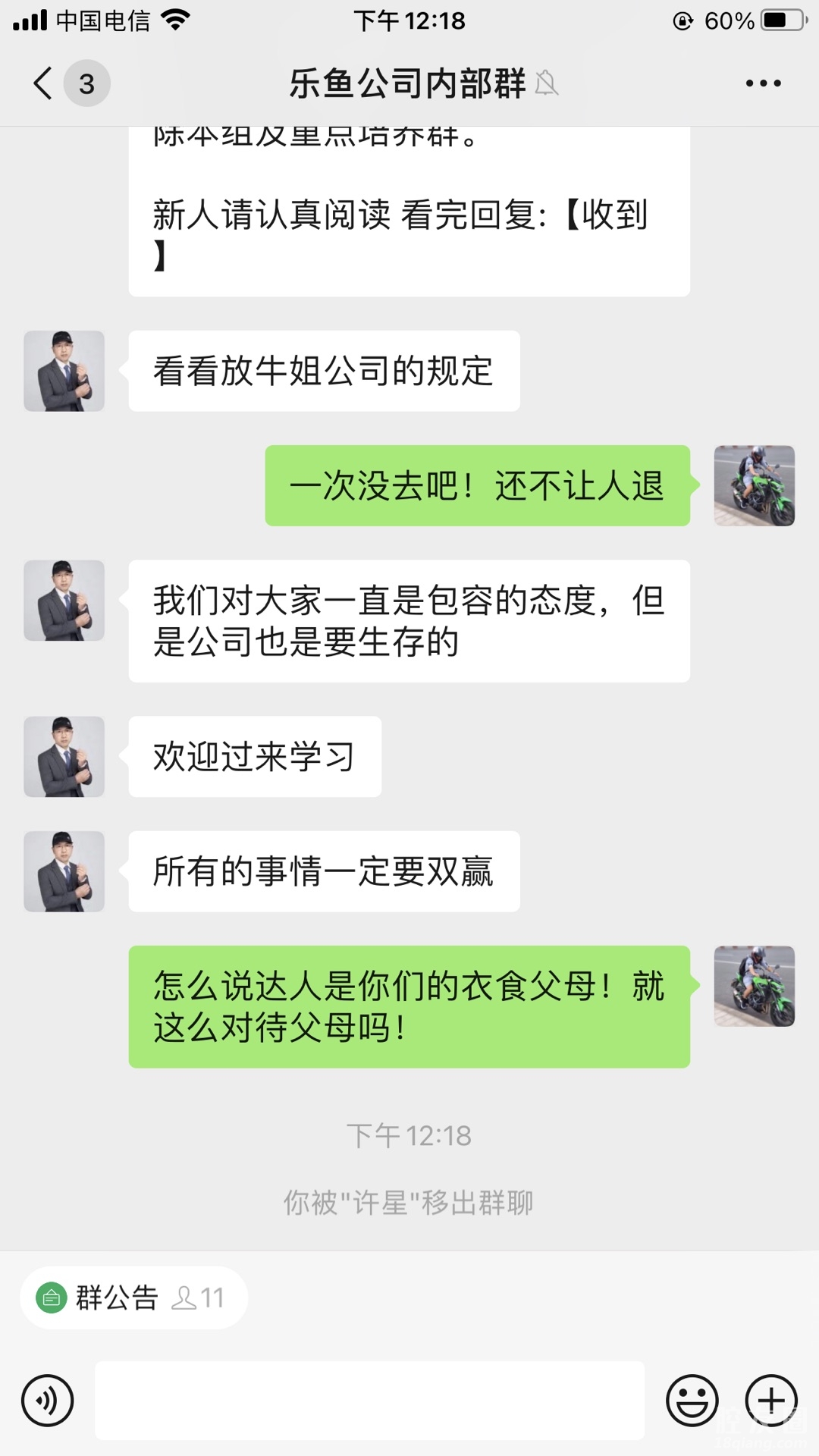
Task: Tap the message text field
Action: pyautogui.click(x=369, y=1401)
